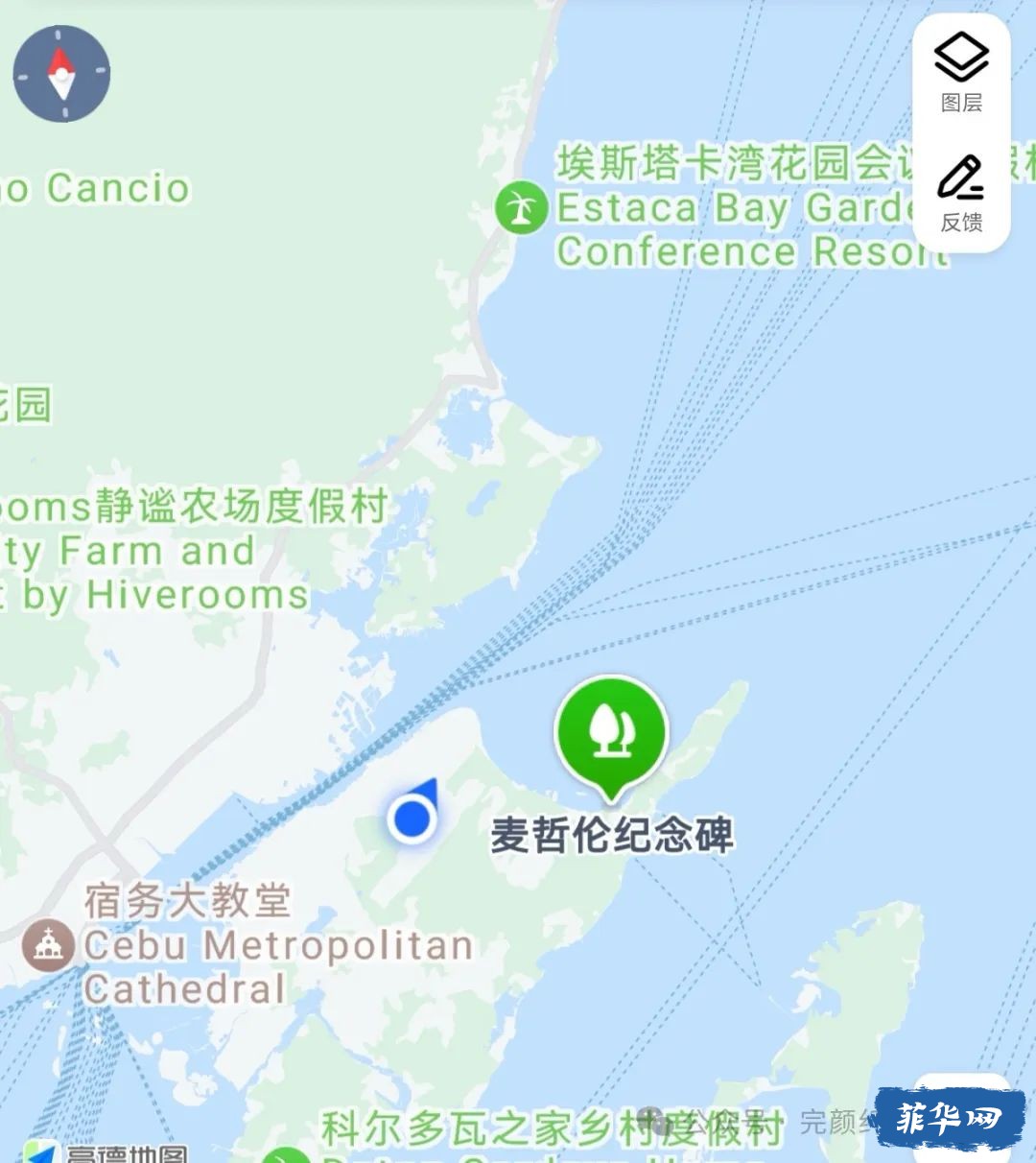Tap the Estaca Bay Garden resort marker
This screenshot has width=1036, height=1163.
(x=521, y=207)
